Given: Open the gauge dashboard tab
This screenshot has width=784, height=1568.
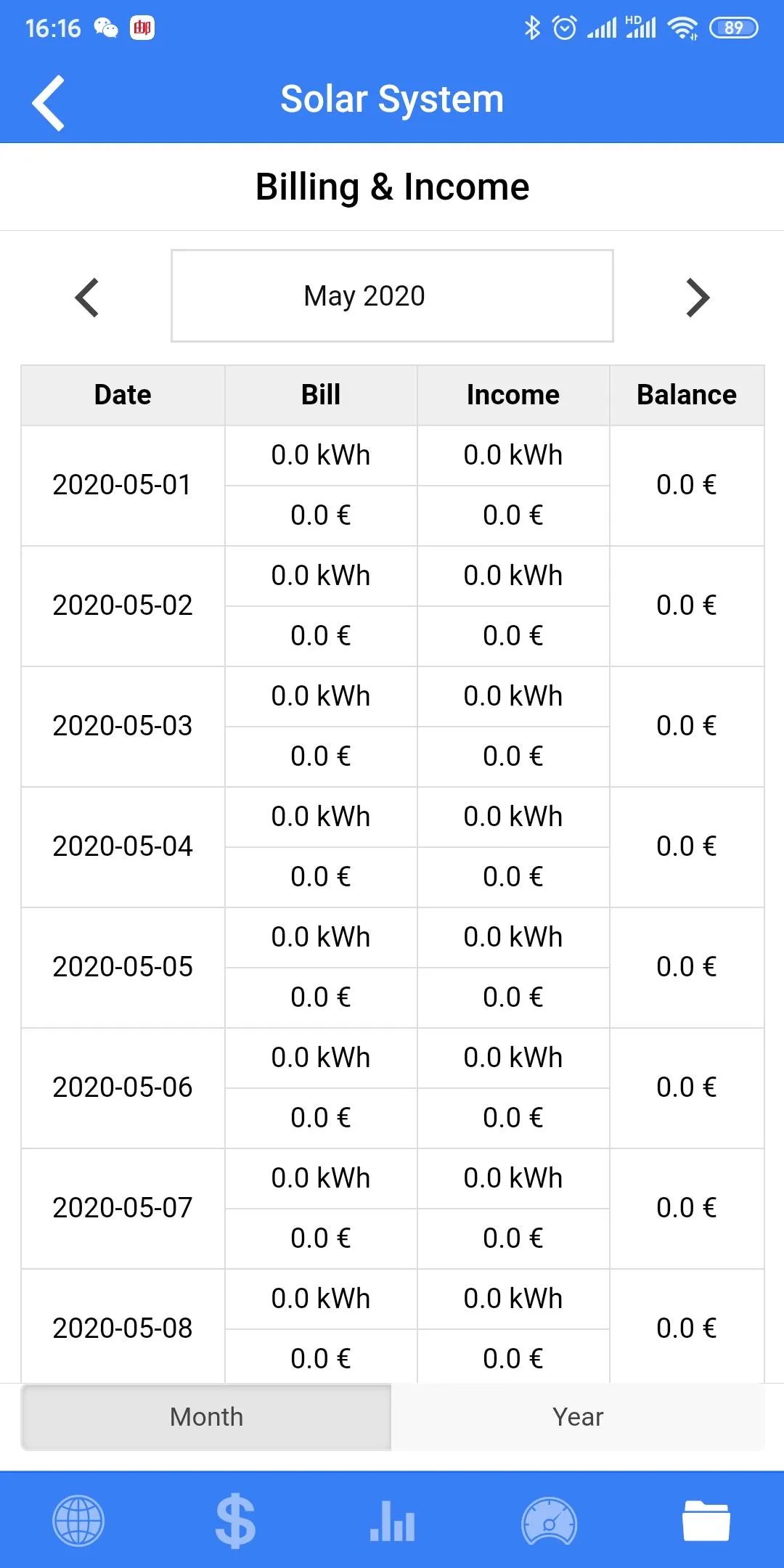Looking at the screenshot, I should (x=549, y=1521).
